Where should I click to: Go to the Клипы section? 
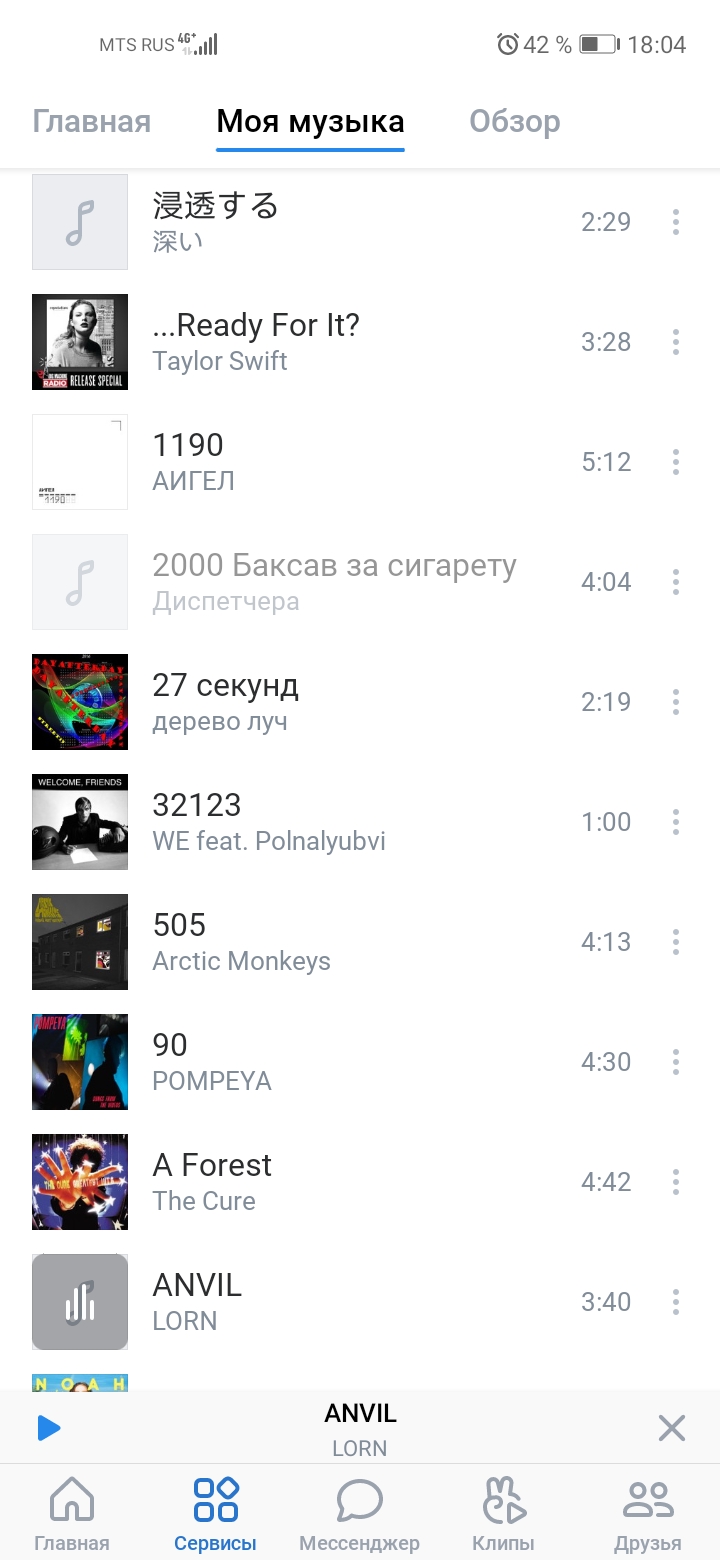[503, 1512]
